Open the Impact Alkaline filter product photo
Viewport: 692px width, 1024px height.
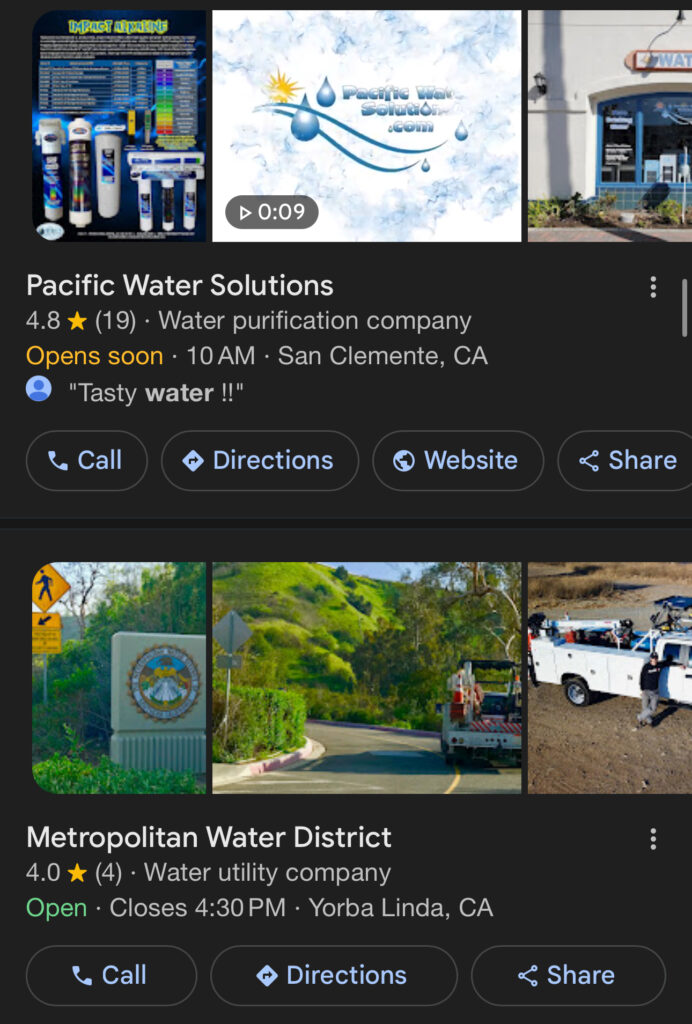point(119,126)
